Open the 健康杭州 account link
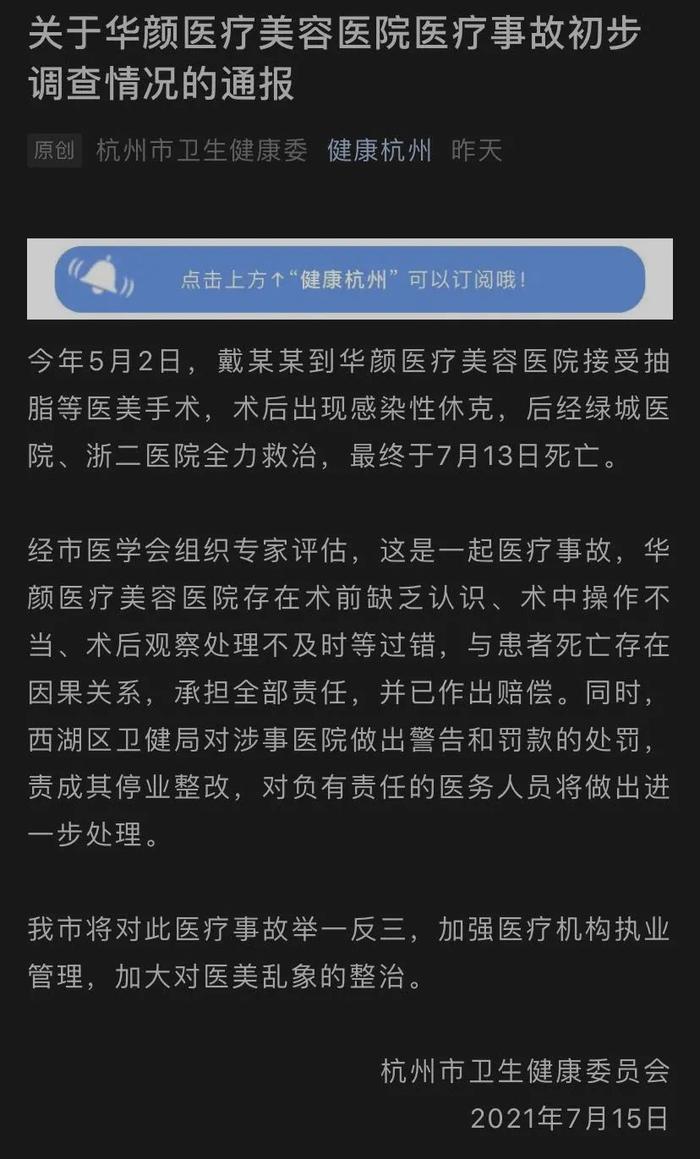The image size is (700, 1159). [379, 151]
